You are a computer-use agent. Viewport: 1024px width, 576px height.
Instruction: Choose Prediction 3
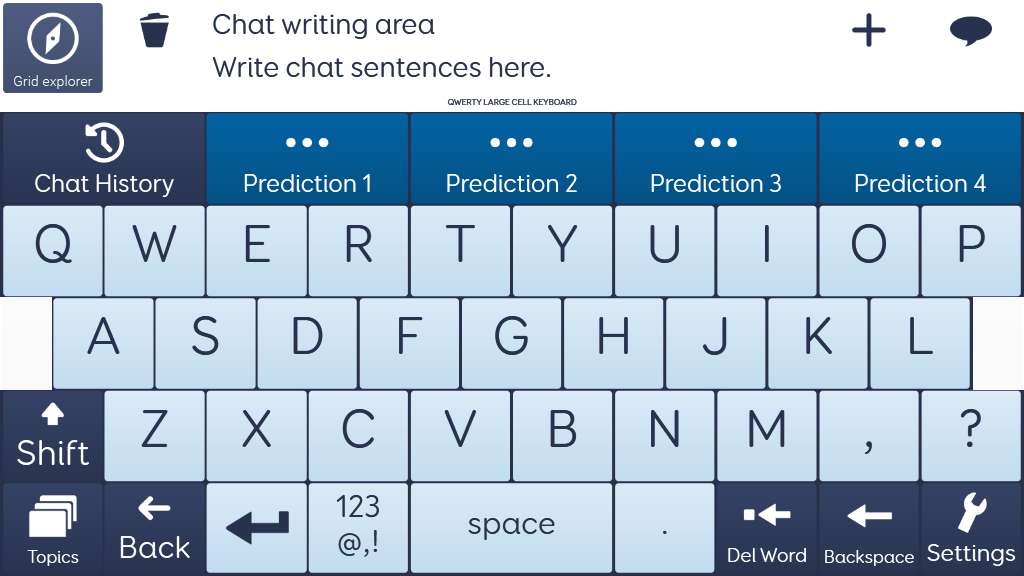[x=715, y=159]
